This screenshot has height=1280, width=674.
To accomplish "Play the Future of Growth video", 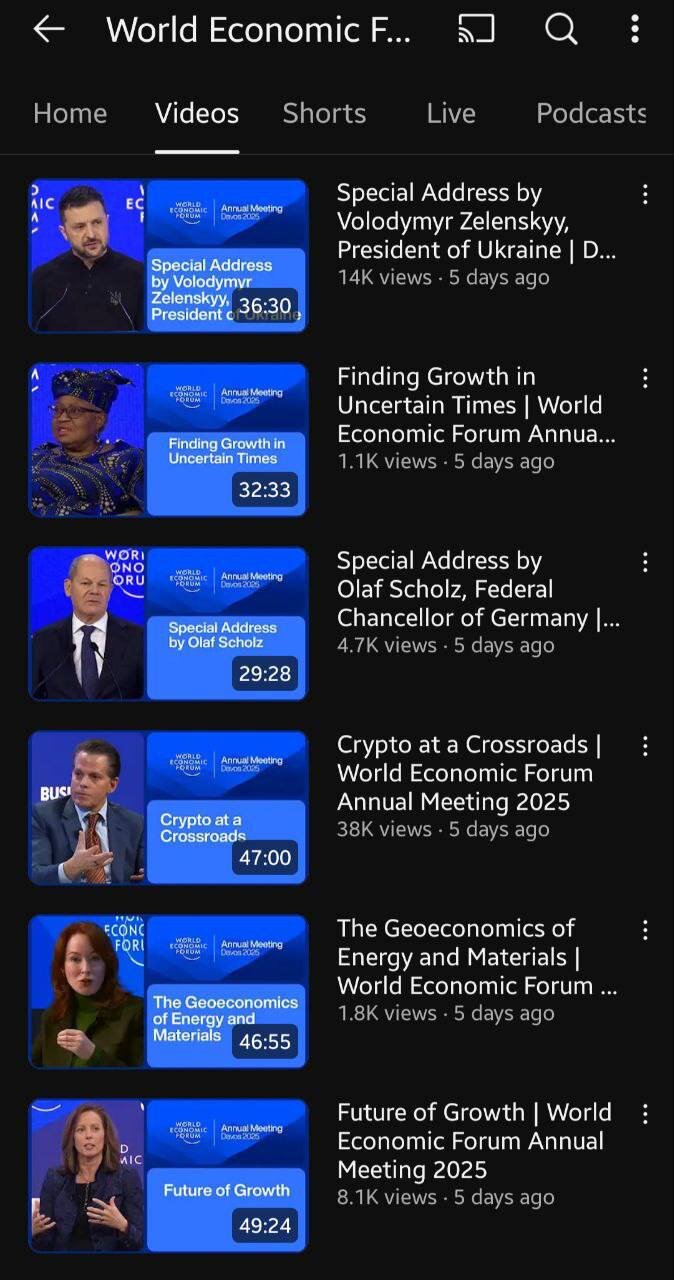I will click(168, 1176).
